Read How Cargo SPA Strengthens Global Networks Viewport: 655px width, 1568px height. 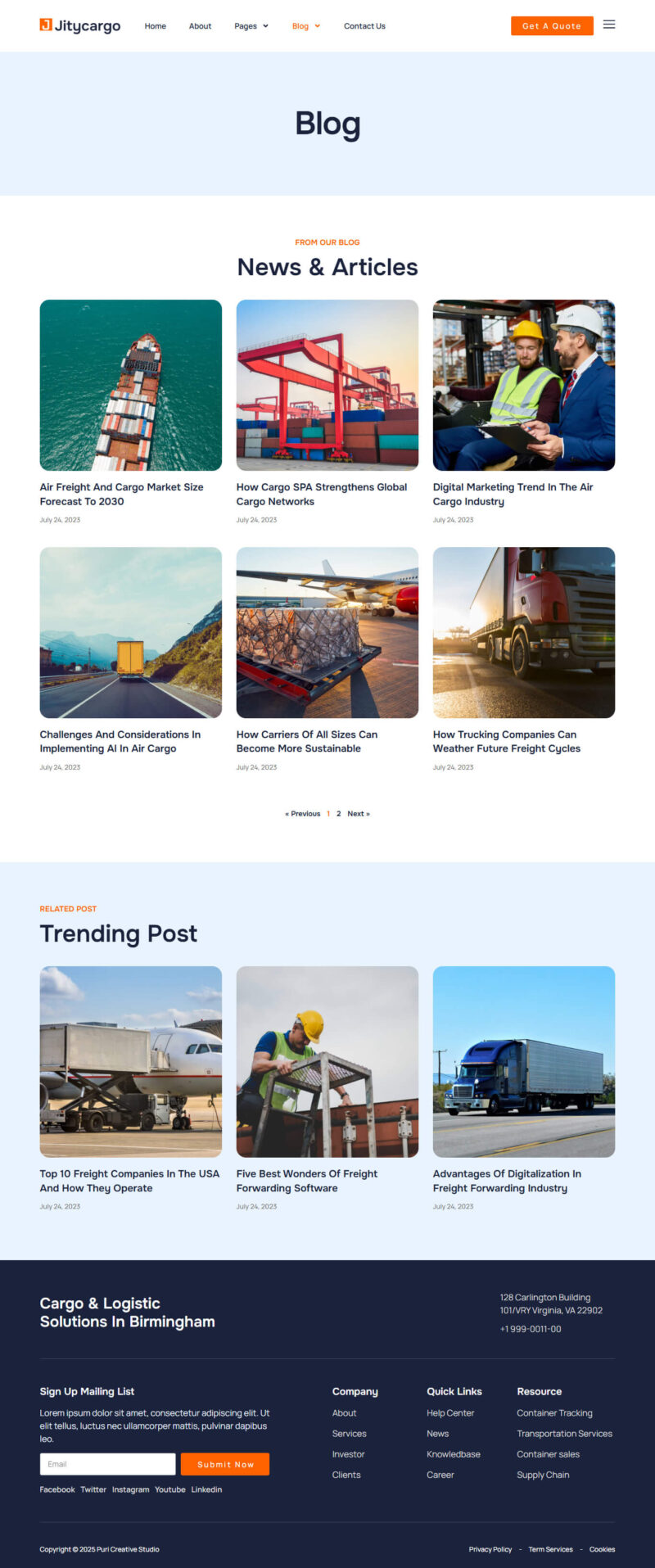pyautogui.click(x=321, y=494)
